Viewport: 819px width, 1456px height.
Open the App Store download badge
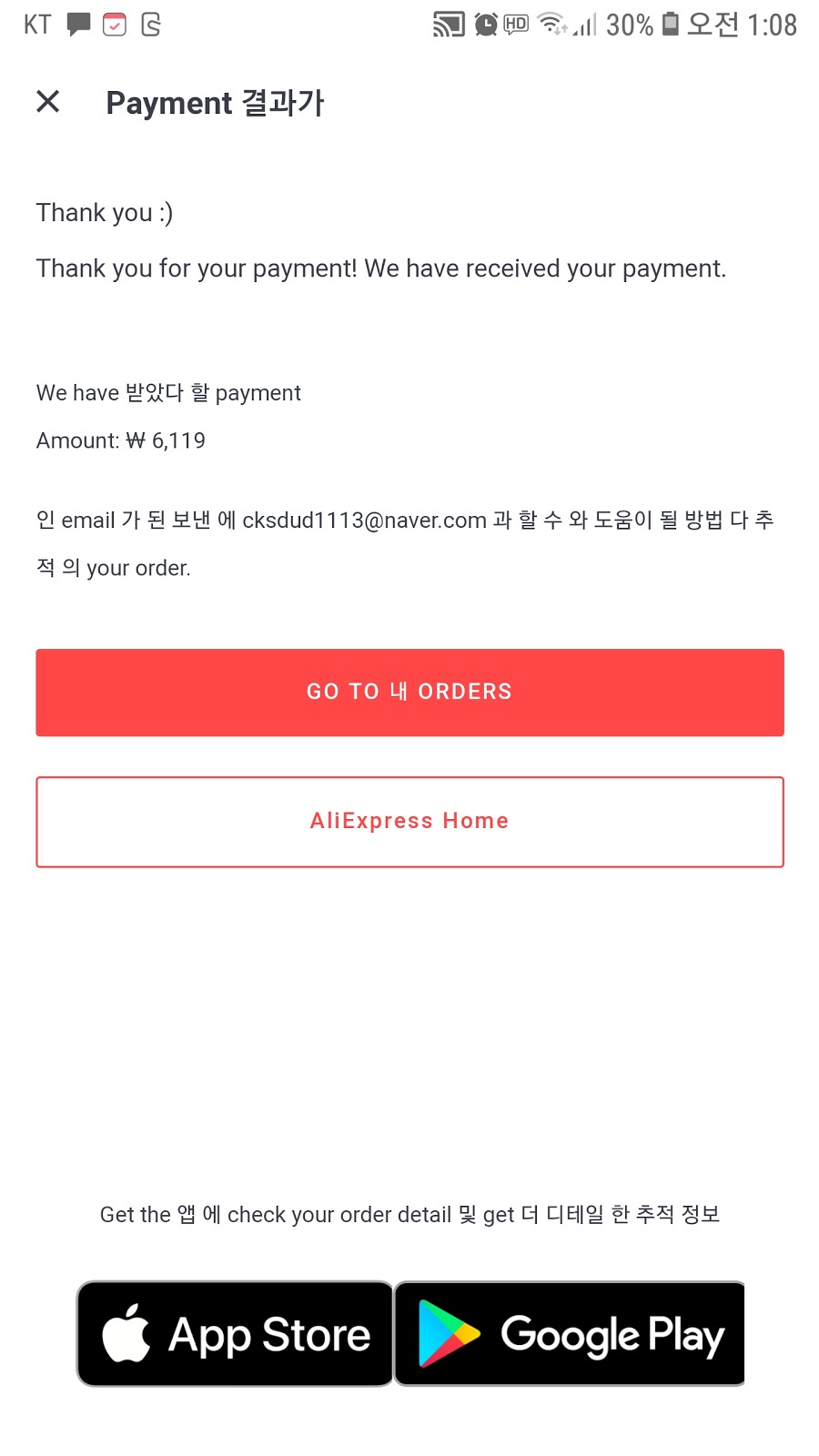235,1334
